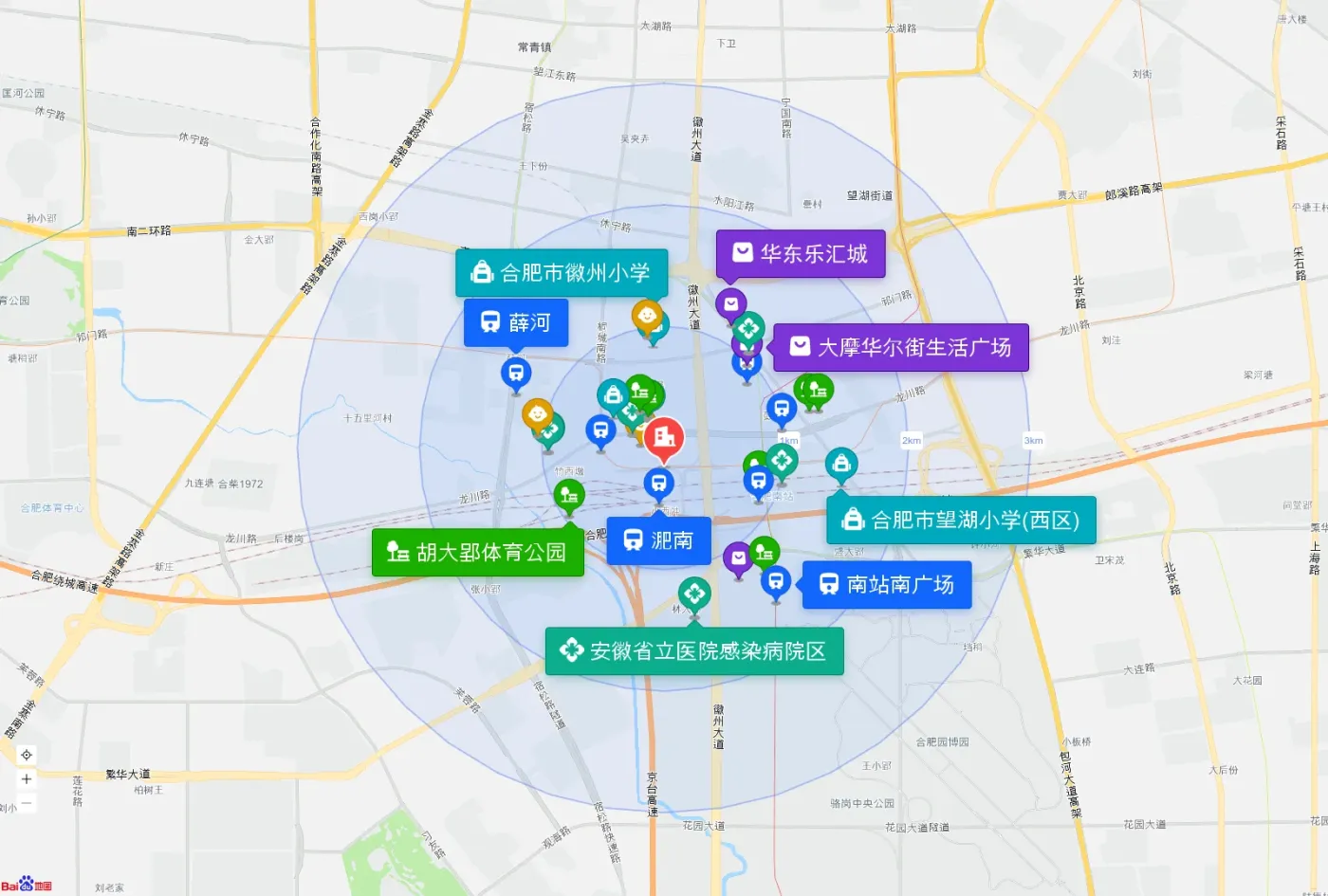Viewport: 1328px width, 896px height.
Task: Select the 大摩华尔街生活广场 label
Action: pyautogui.click(x=901, y=347)
